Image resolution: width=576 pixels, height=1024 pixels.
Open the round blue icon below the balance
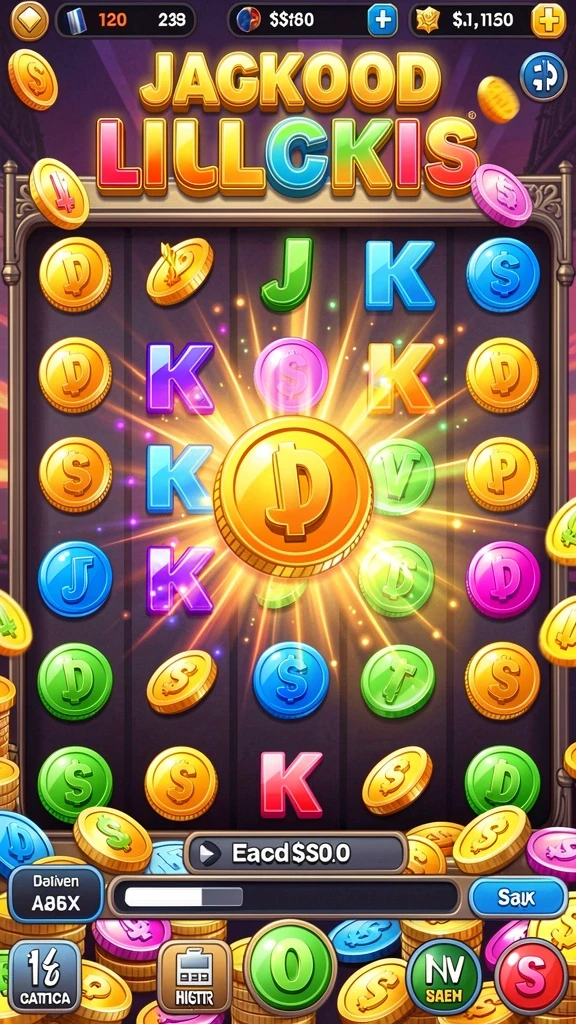[x=543, y=76]
